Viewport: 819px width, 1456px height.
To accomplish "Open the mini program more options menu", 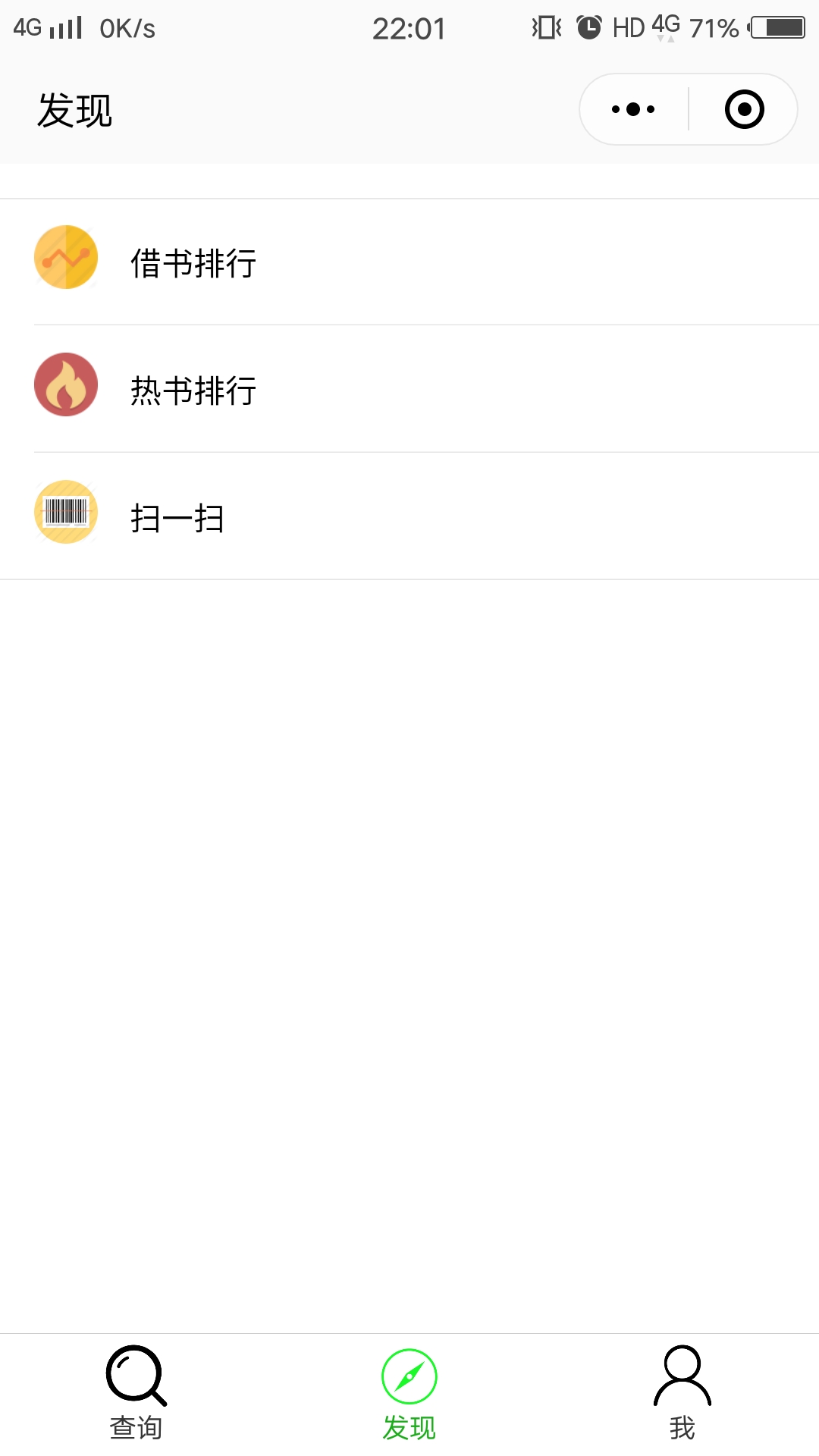I will pyautogui.click(x=633, y=109).
